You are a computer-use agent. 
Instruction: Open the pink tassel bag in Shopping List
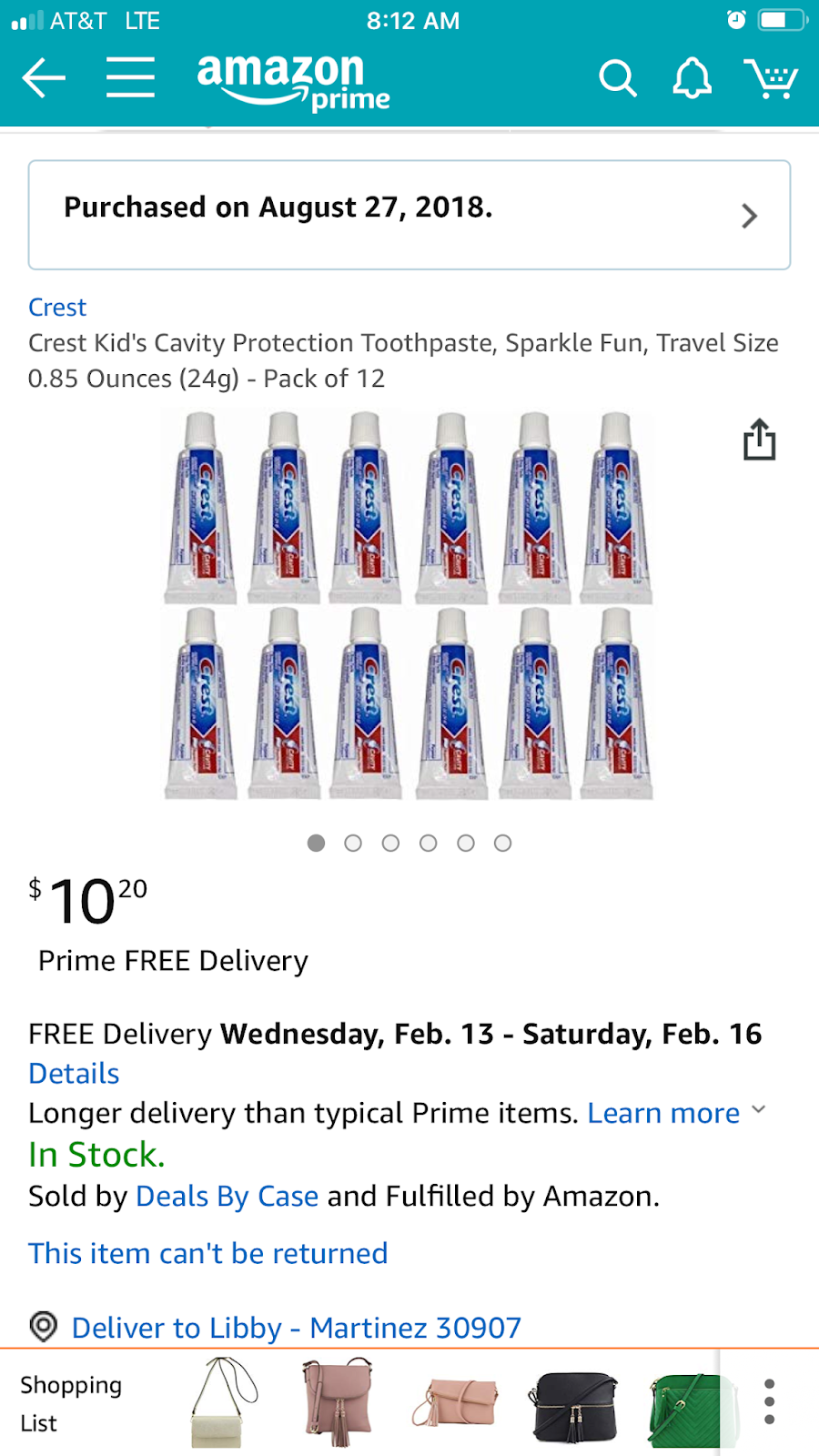point(340,1402)
